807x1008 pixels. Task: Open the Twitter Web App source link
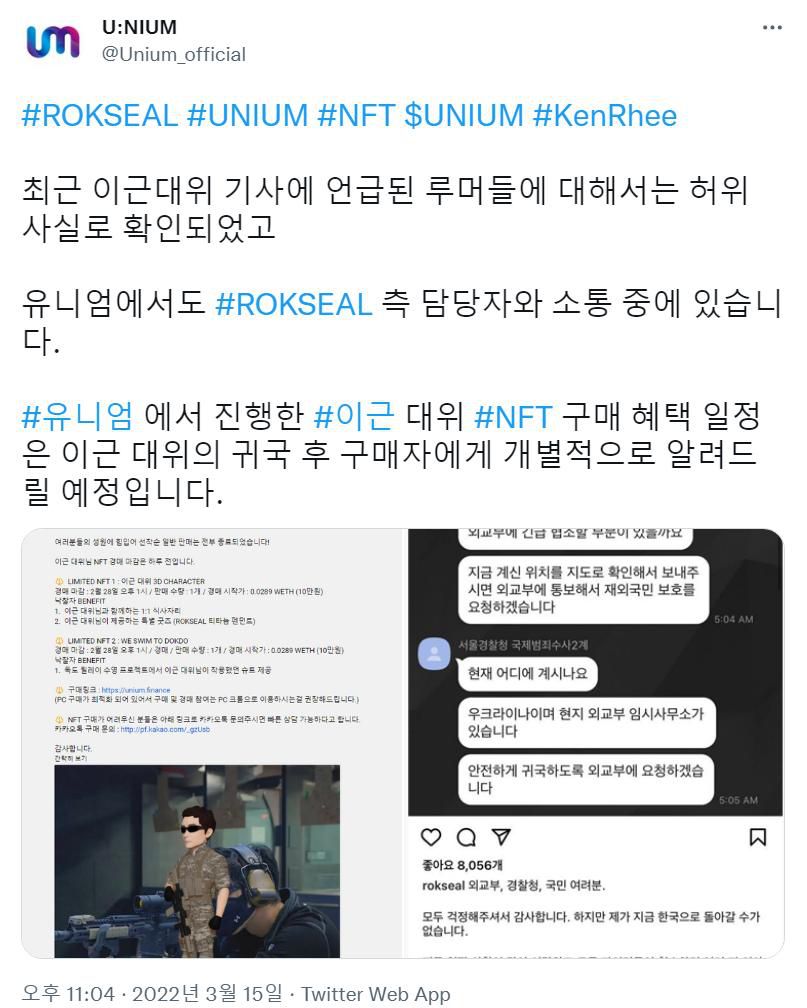pyautogui.click(x=376, y=993)
